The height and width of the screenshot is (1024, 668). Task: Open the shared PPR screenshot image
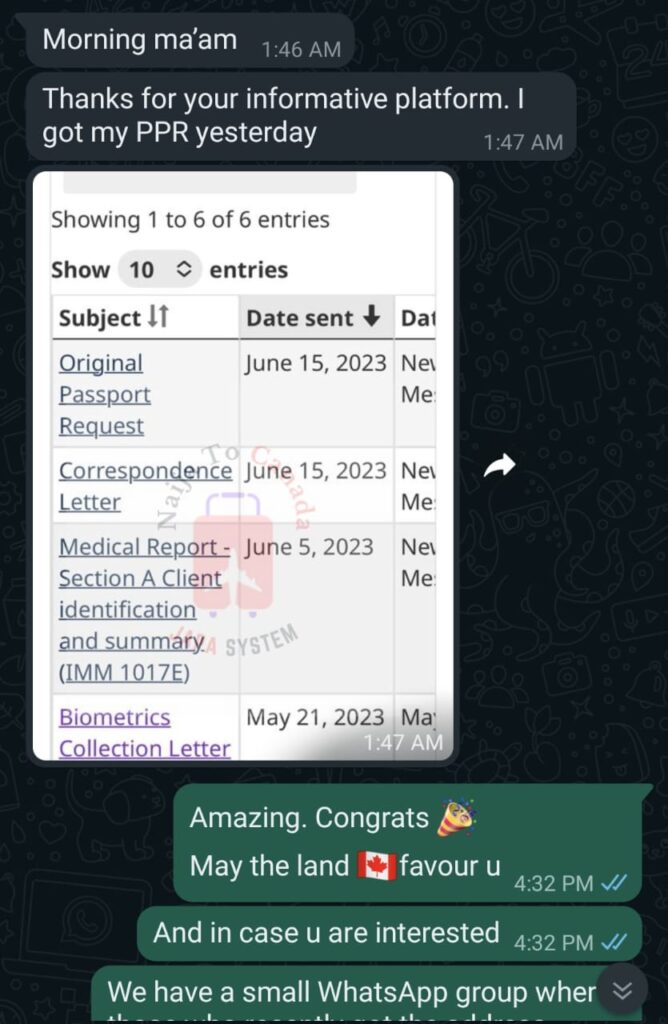tap(243, 466)
